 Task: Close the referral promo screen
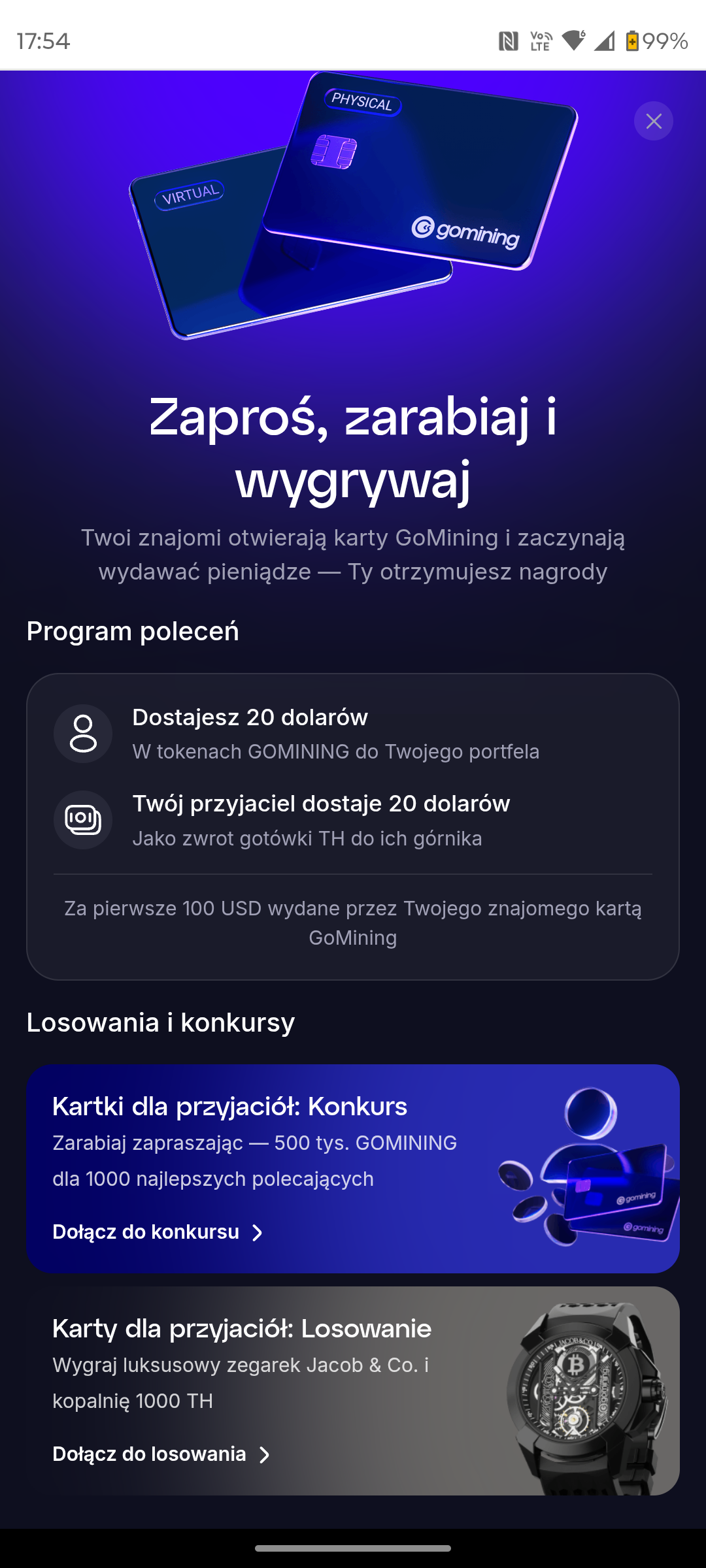(653, 121)
